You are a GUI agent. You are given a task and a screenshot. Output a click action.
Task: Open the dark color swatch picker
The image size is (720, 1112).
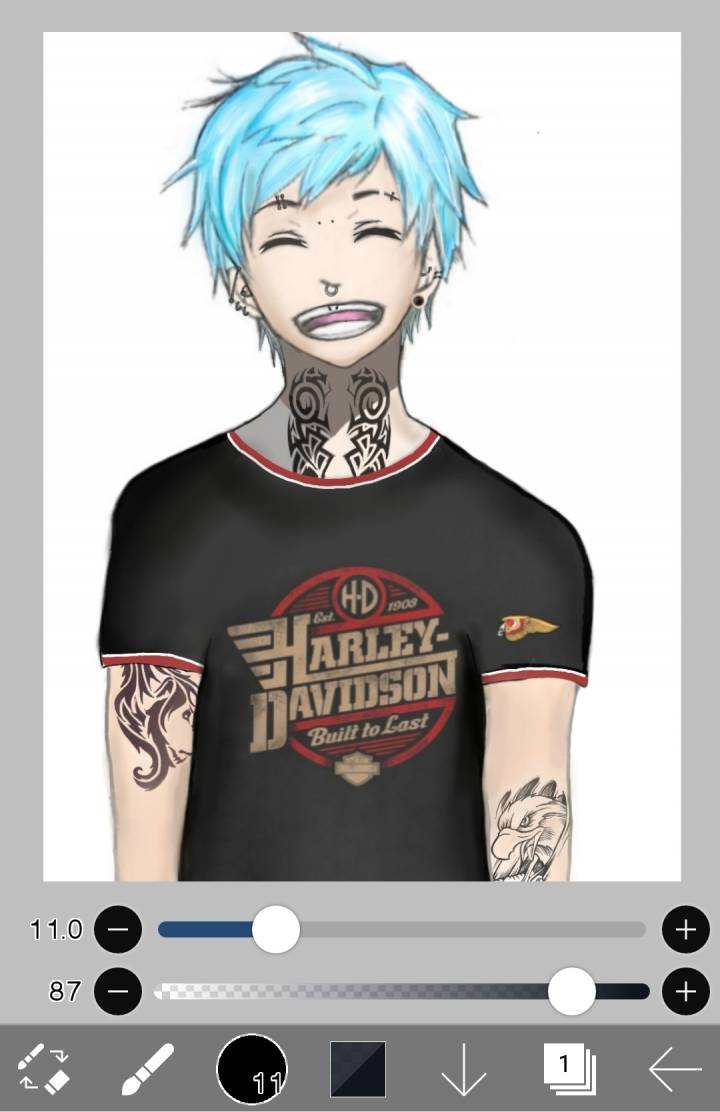358,1070
